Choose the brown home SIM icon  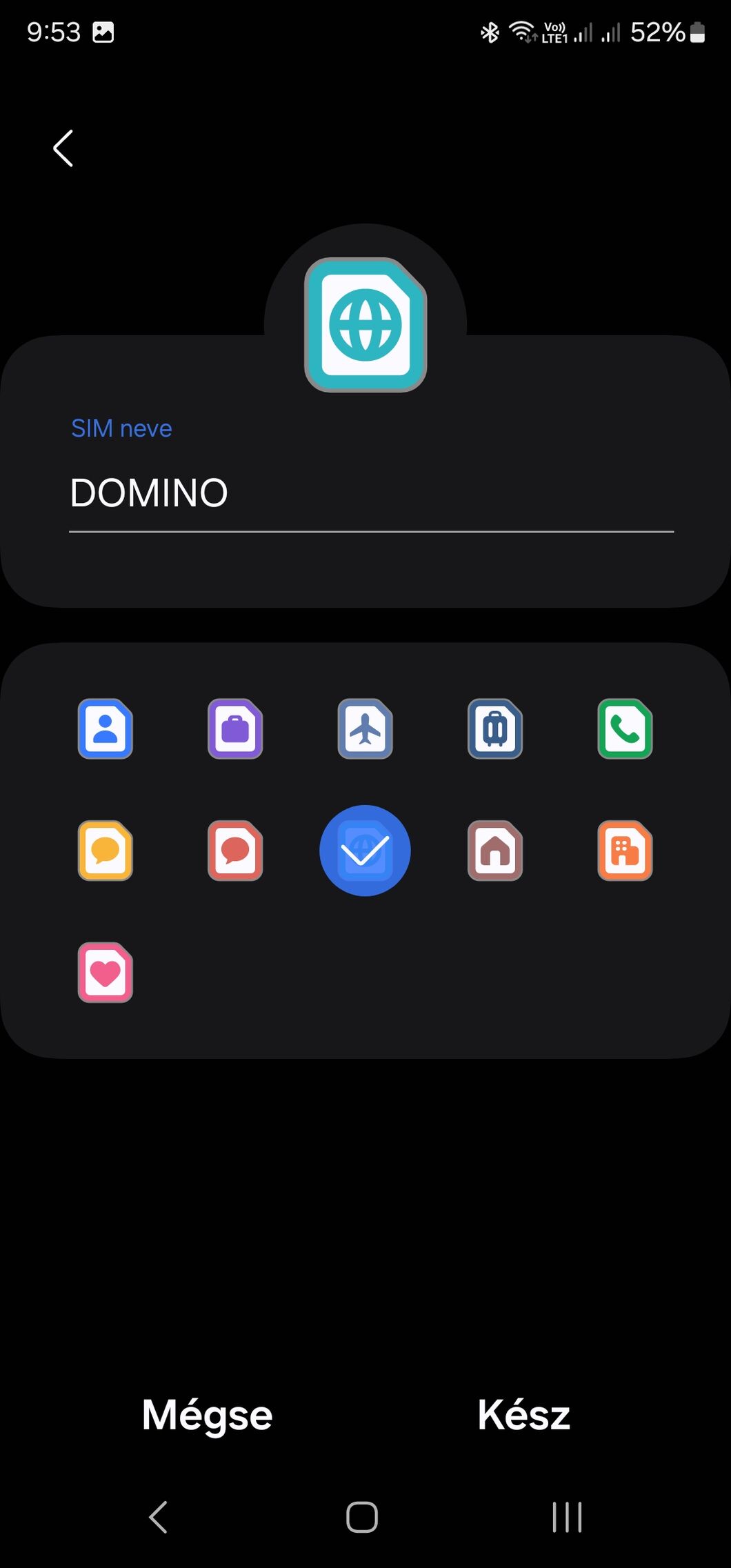tap(495, 851)
